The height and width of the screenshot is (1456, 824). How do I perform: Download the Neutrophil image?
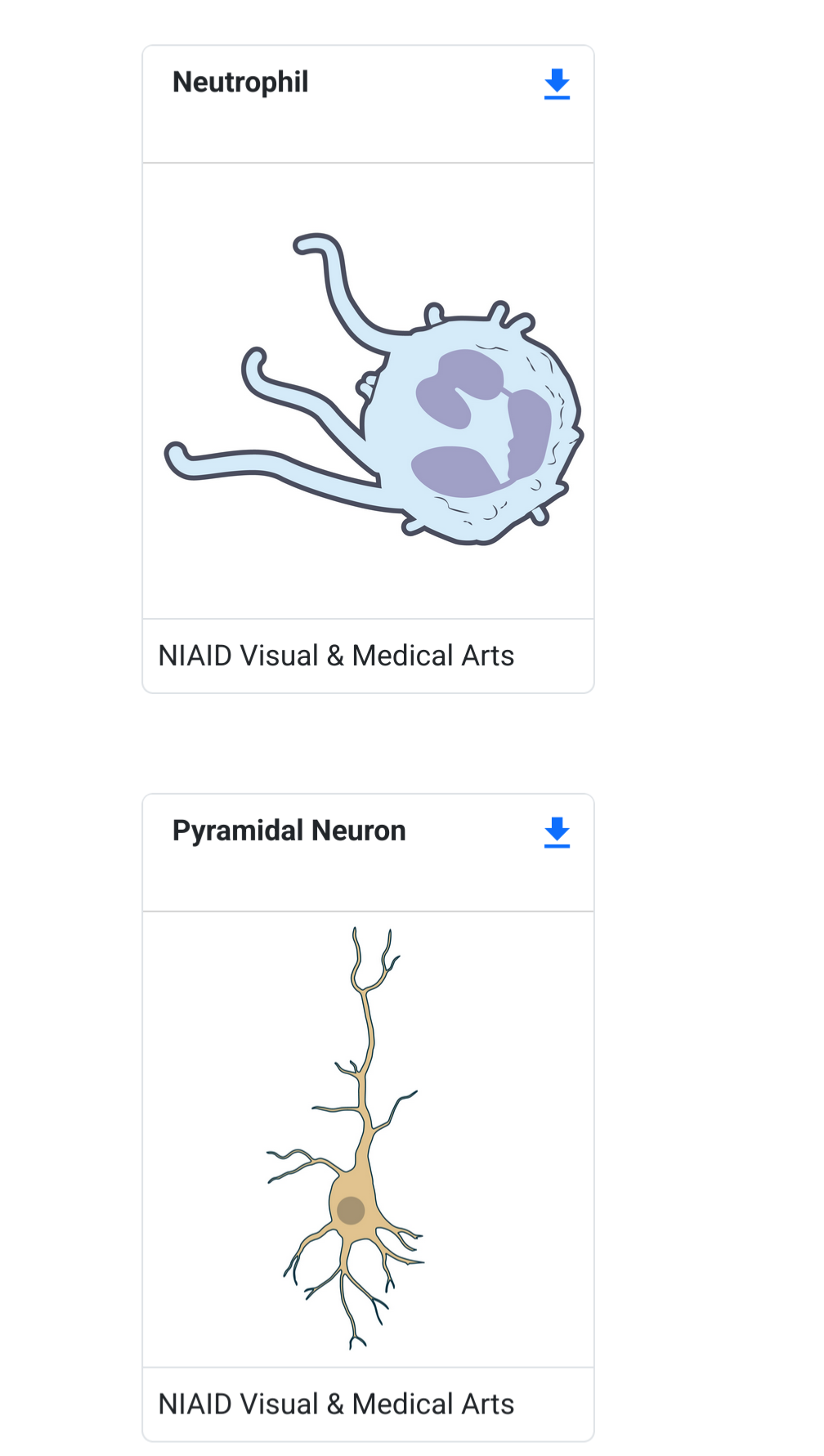click(x=557, y=84)
